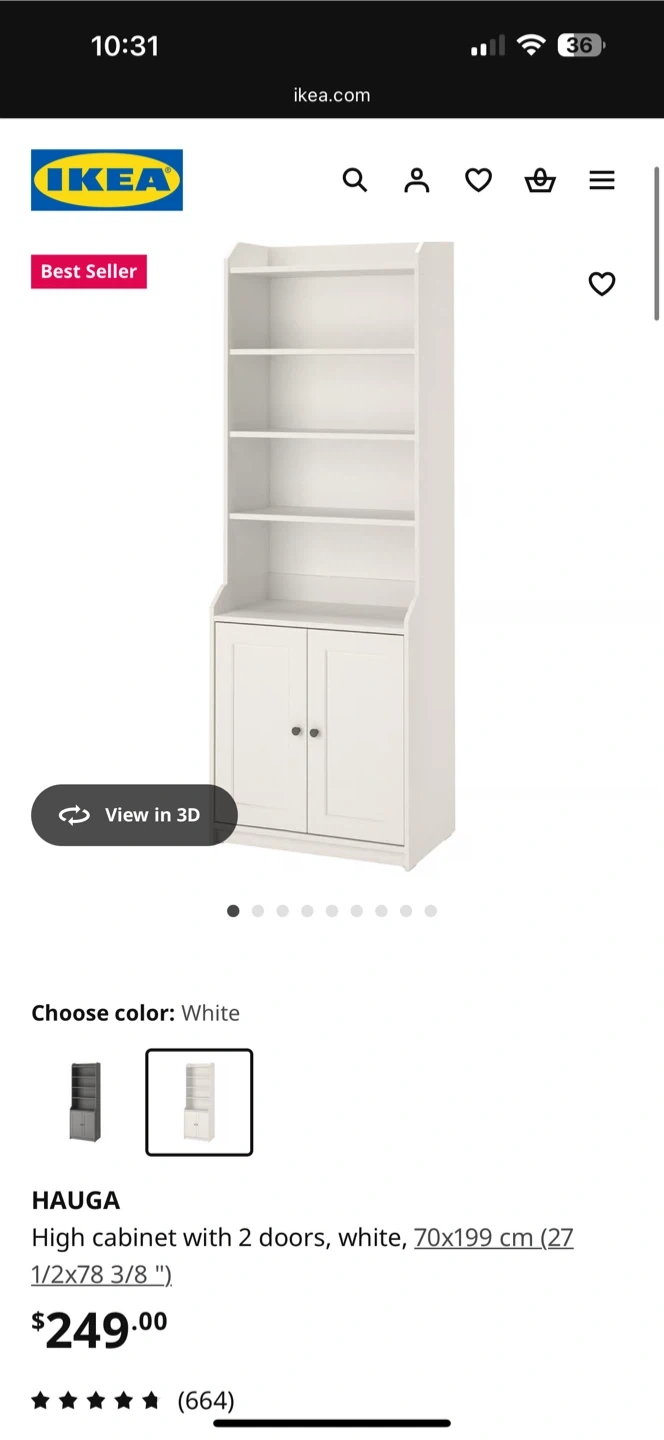Tap the ikea.com address bar
The height and width of the screenshot is (1440, 664).
coord(332,95)
